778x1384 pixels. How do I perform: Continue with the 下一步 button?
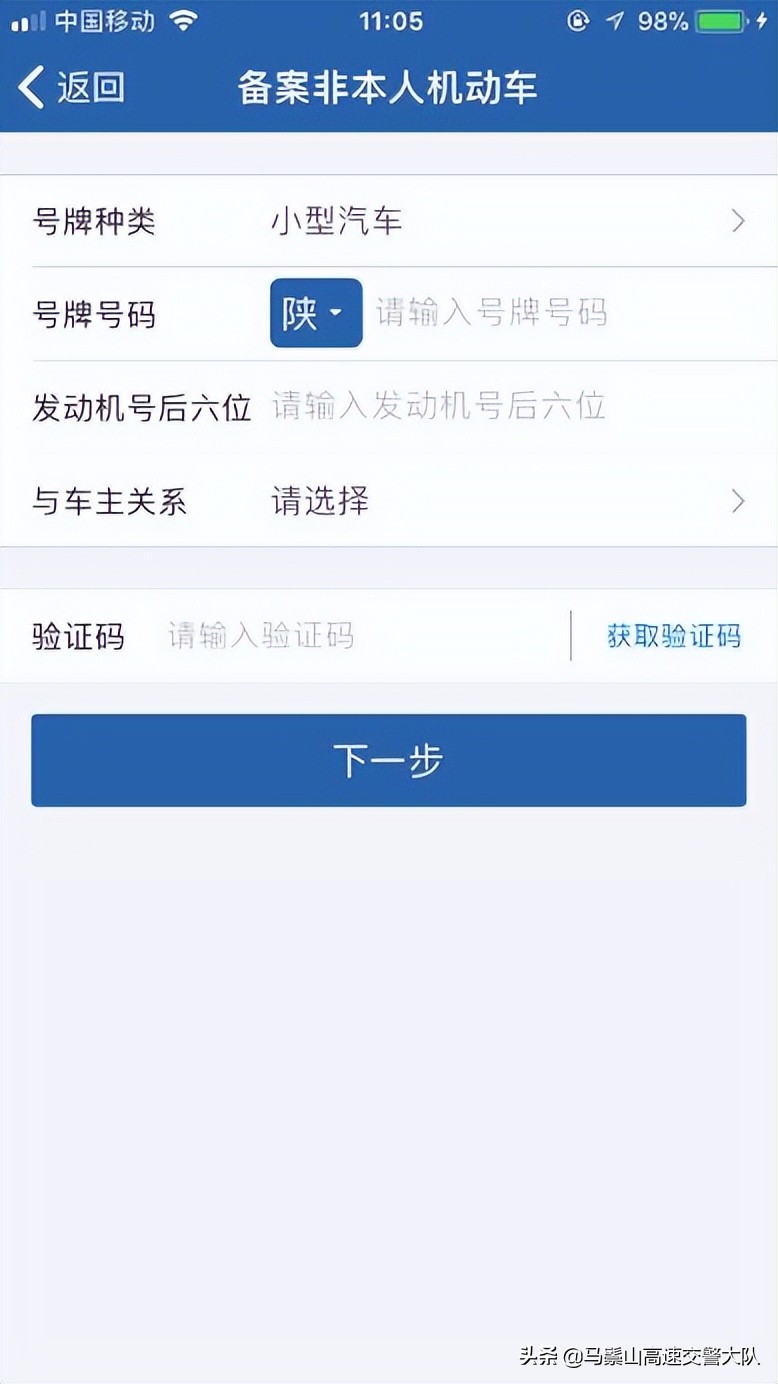(x=389, y=760)
